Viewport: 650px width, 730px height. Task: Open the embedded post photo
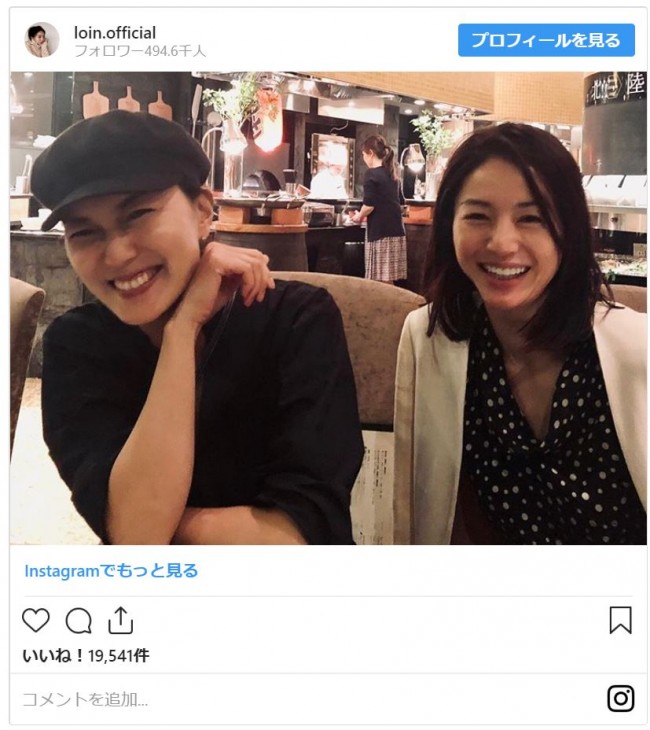tap(328, 308)
